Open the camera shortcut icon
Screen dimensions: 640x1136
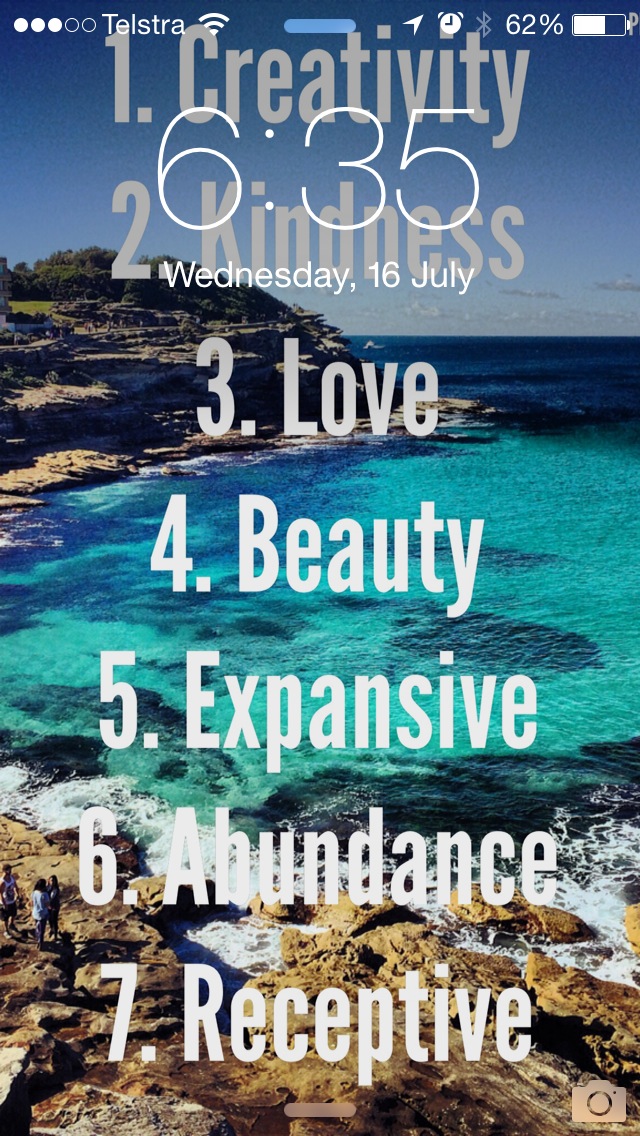pos(599,1100)
